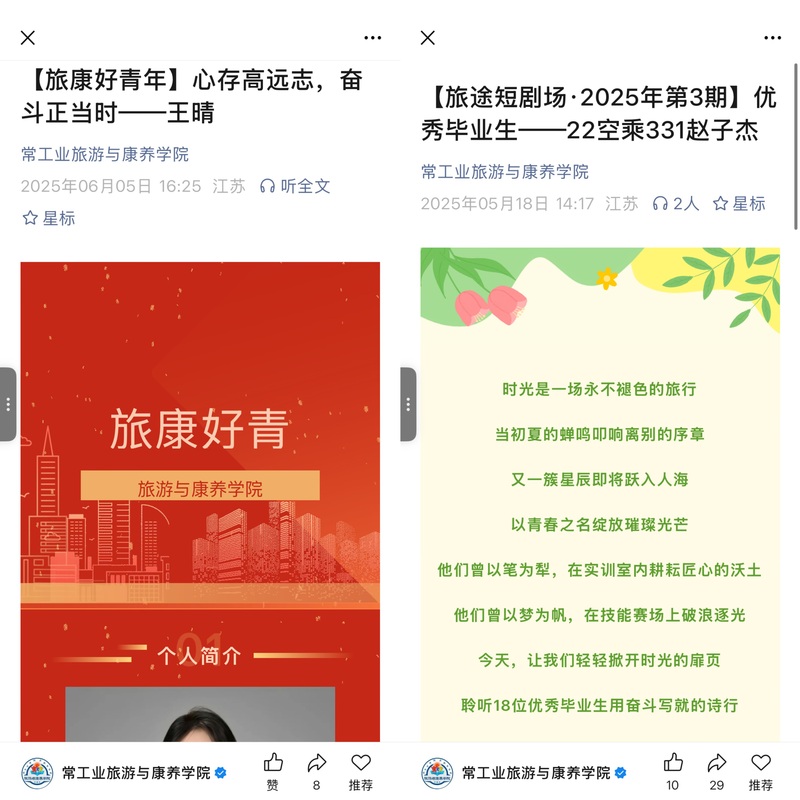
Task: Tap 听全文 to listen to 王晴 article
Action: (x=295, y=186)
